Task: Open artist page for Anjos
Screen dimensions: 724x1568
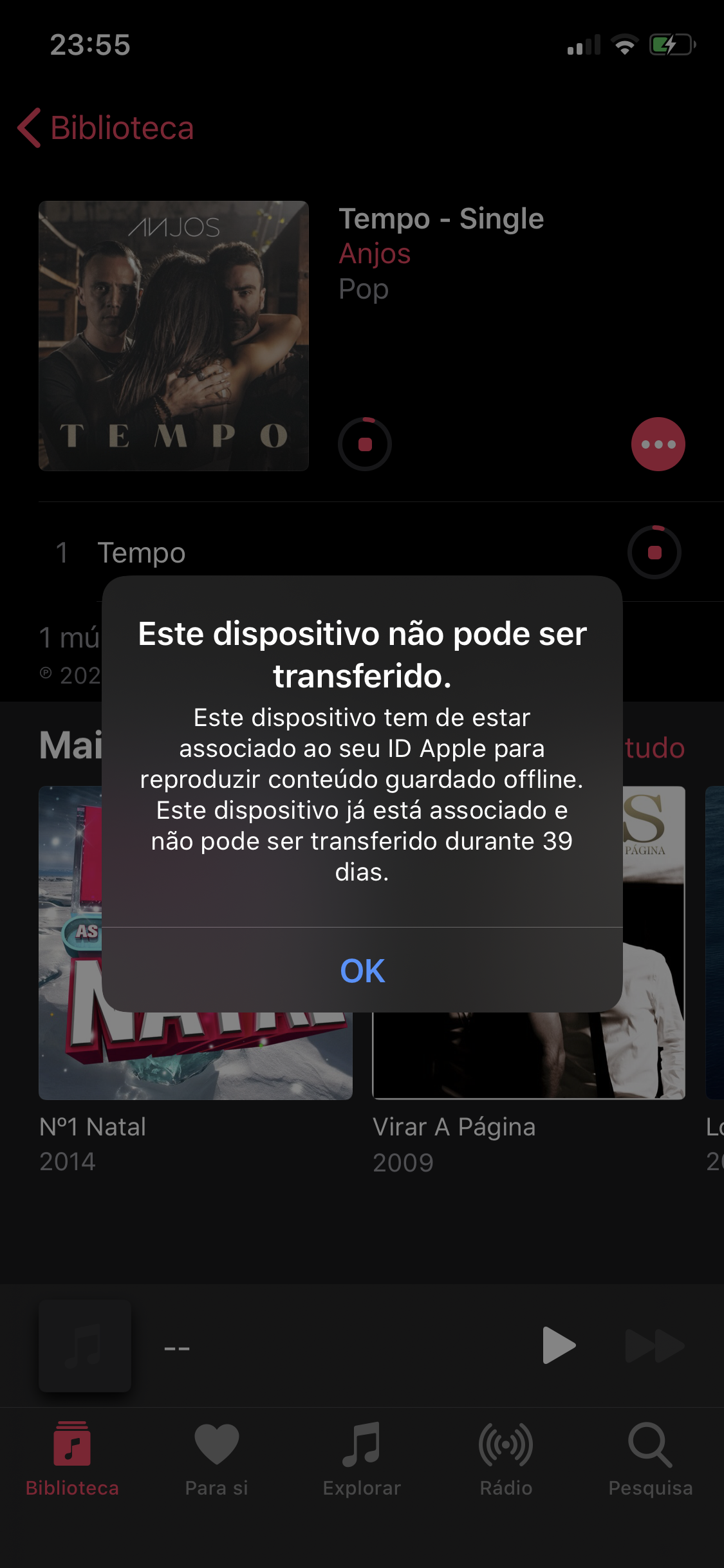Action: [375, 254]
